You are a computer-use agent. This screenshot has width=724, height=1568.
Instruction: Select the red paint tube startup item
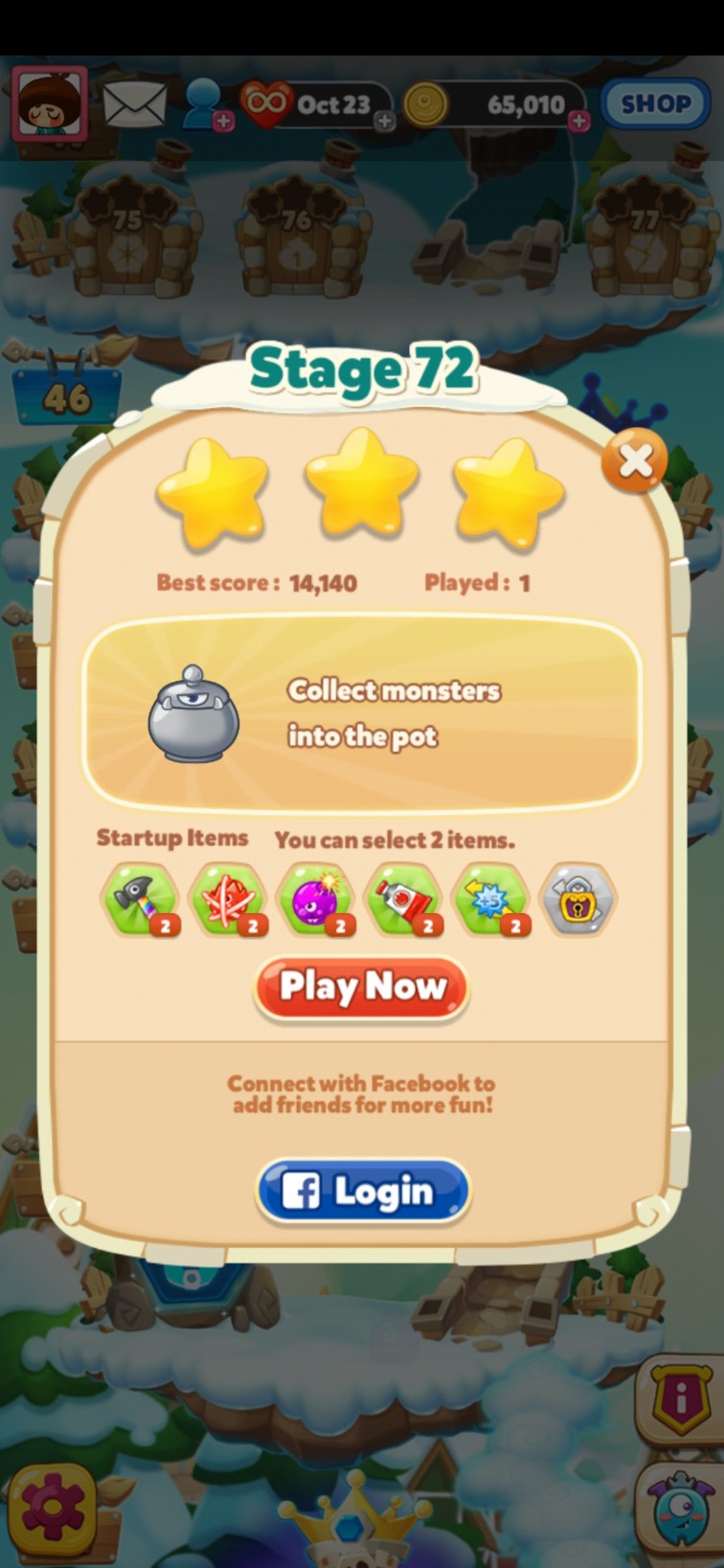point(404,899)
